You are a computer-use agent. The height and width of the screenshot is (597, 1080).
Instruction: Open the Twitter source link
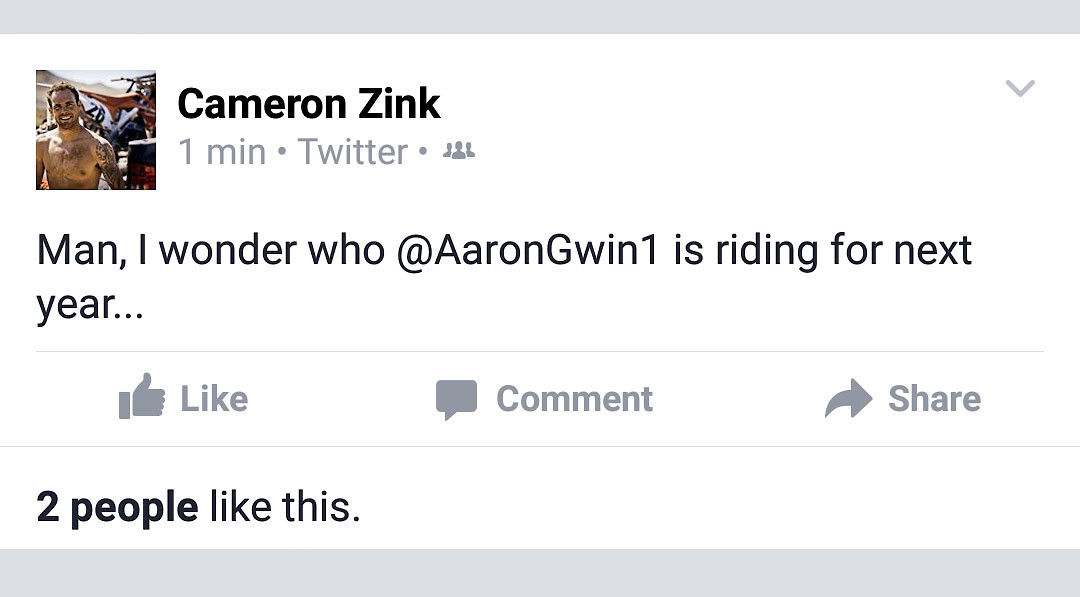(352, 152)
